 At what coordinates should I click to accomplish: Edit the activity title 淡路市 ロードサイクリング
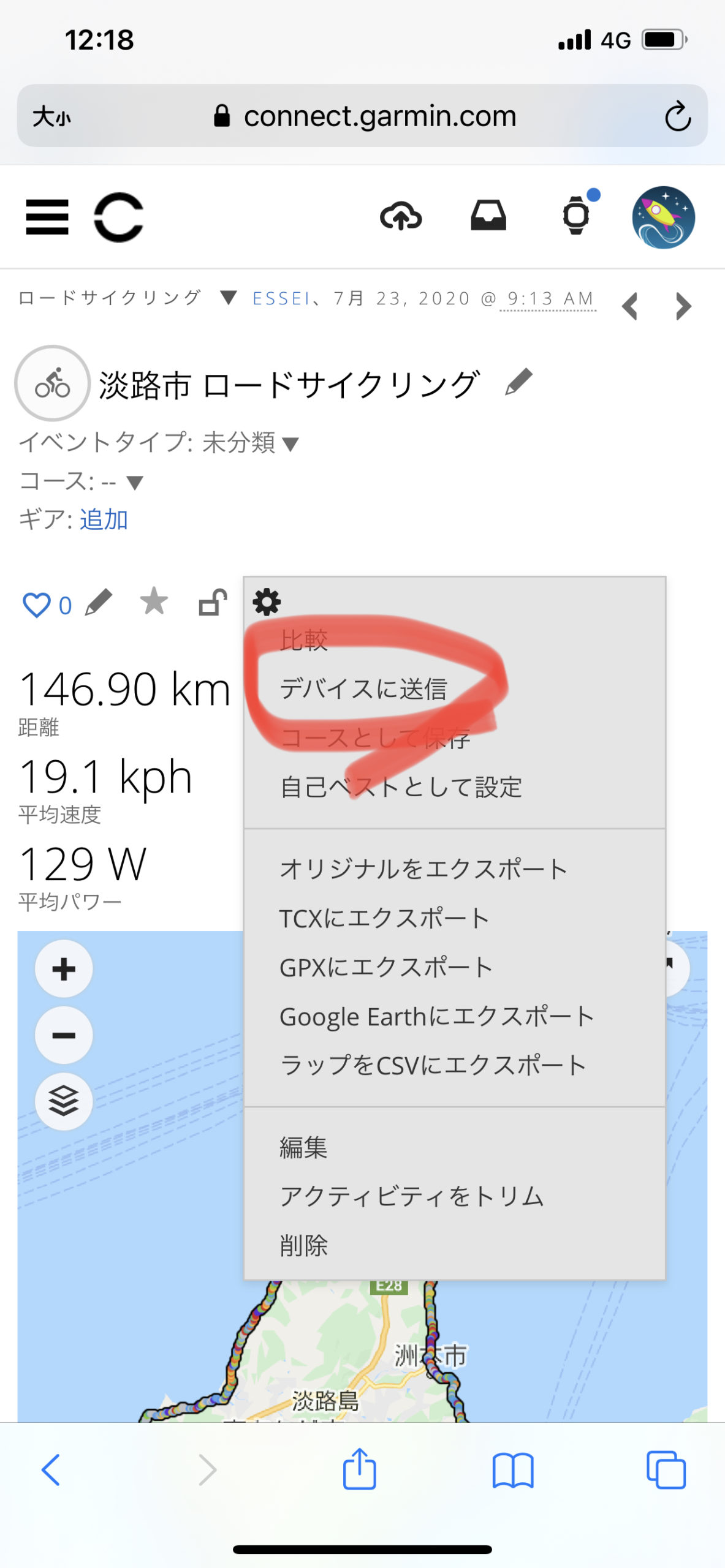518,382
